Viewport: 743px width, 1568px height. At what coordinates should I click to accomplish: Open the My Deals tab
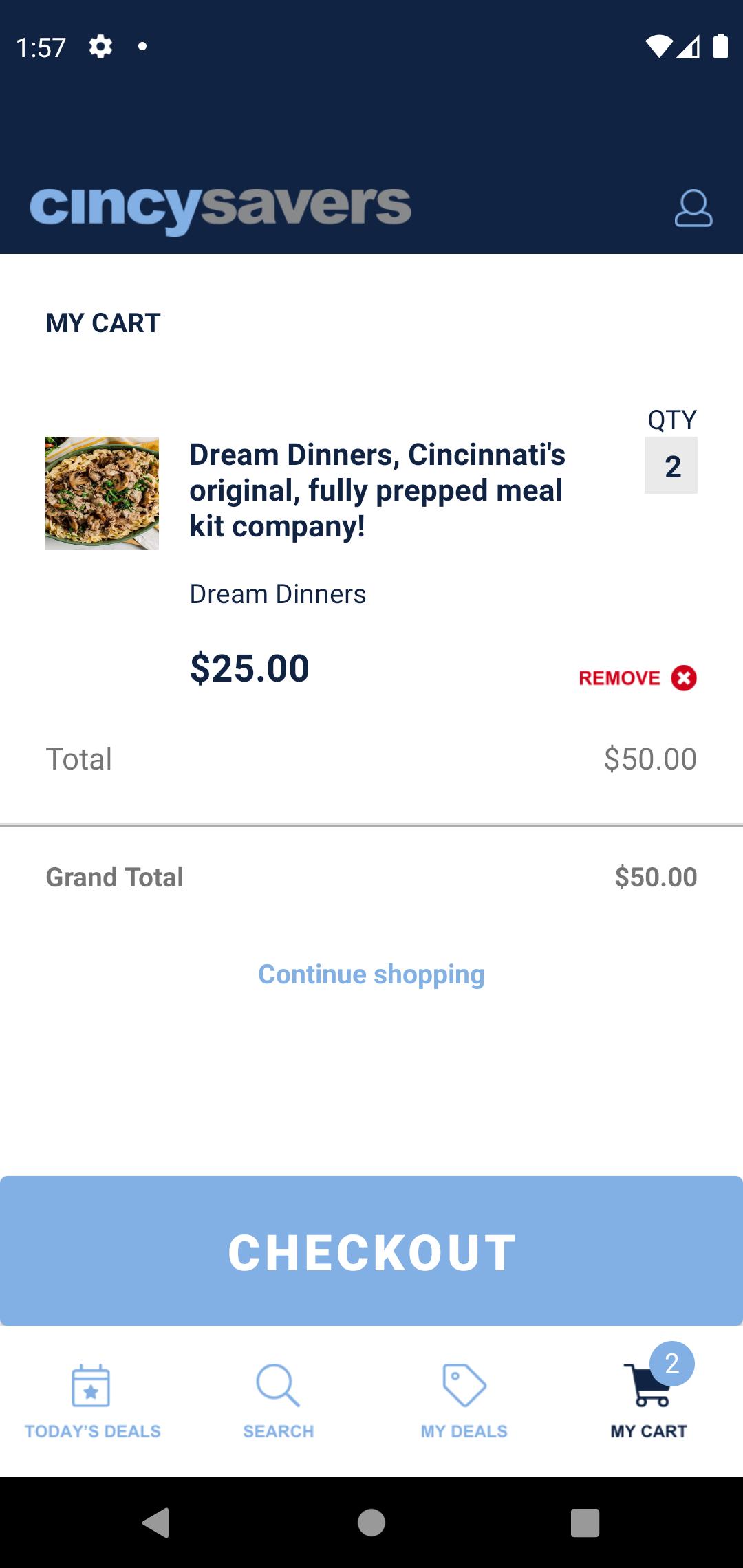[x=464, y=1402]
